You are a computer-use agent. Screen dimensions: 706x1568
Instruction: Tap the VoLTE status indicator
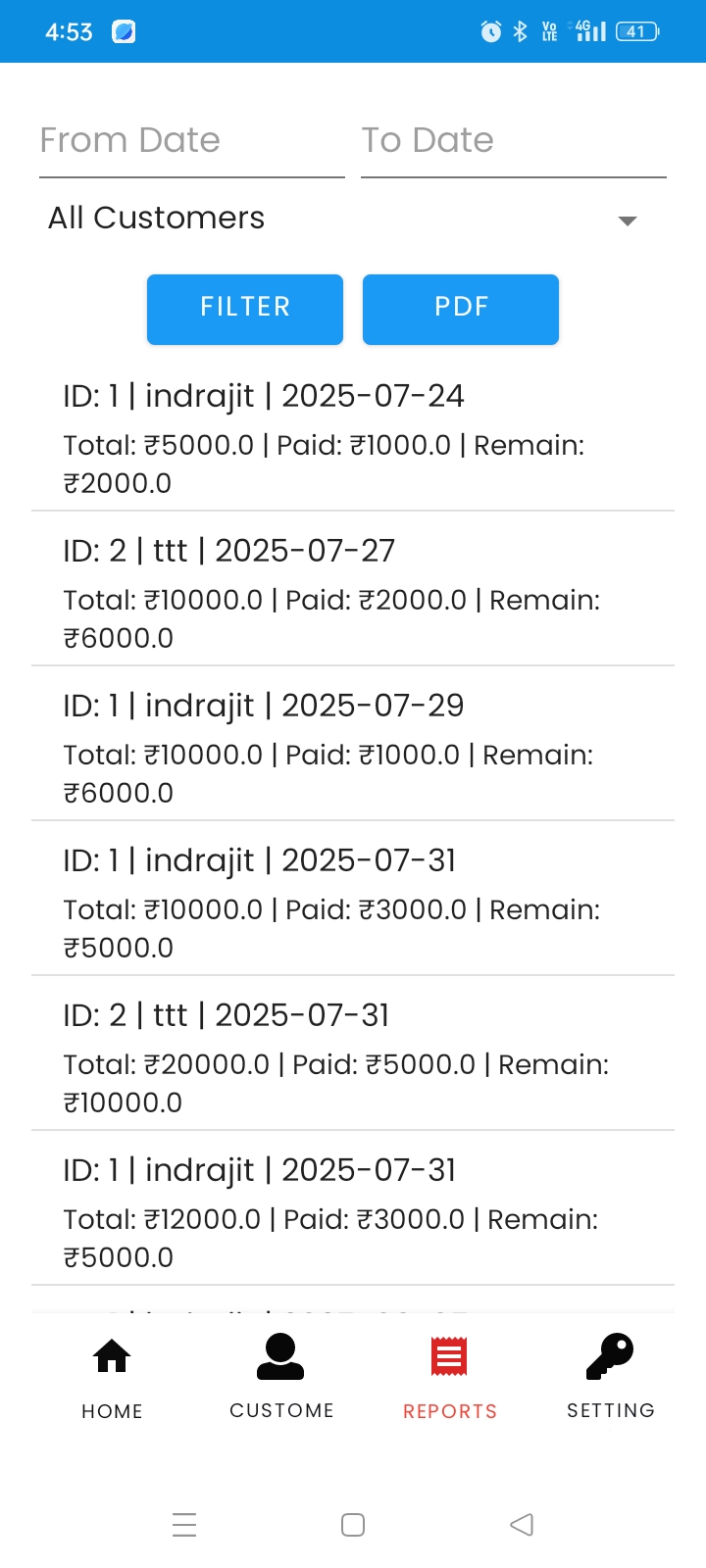pyautogui.click(x=551, y=30)
